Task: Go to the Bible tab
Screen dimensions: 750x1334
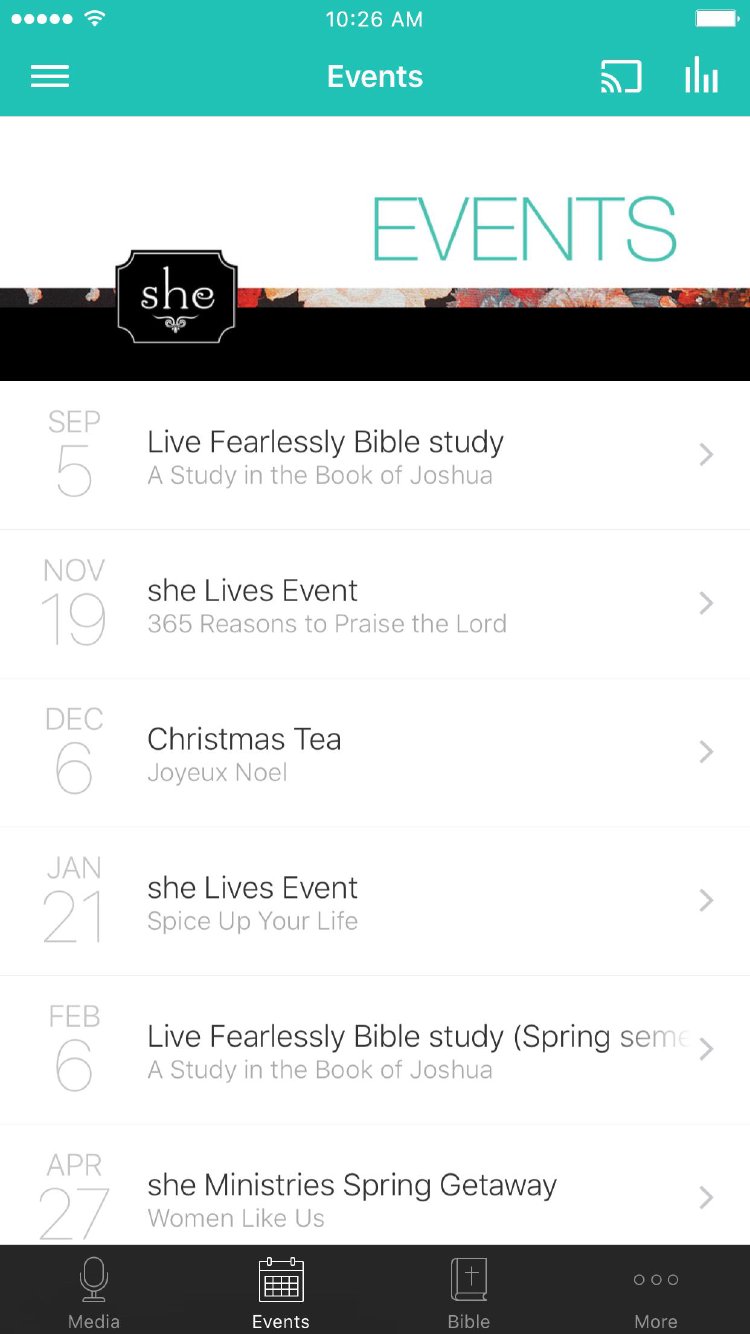Action: [x=468, y=1292]
